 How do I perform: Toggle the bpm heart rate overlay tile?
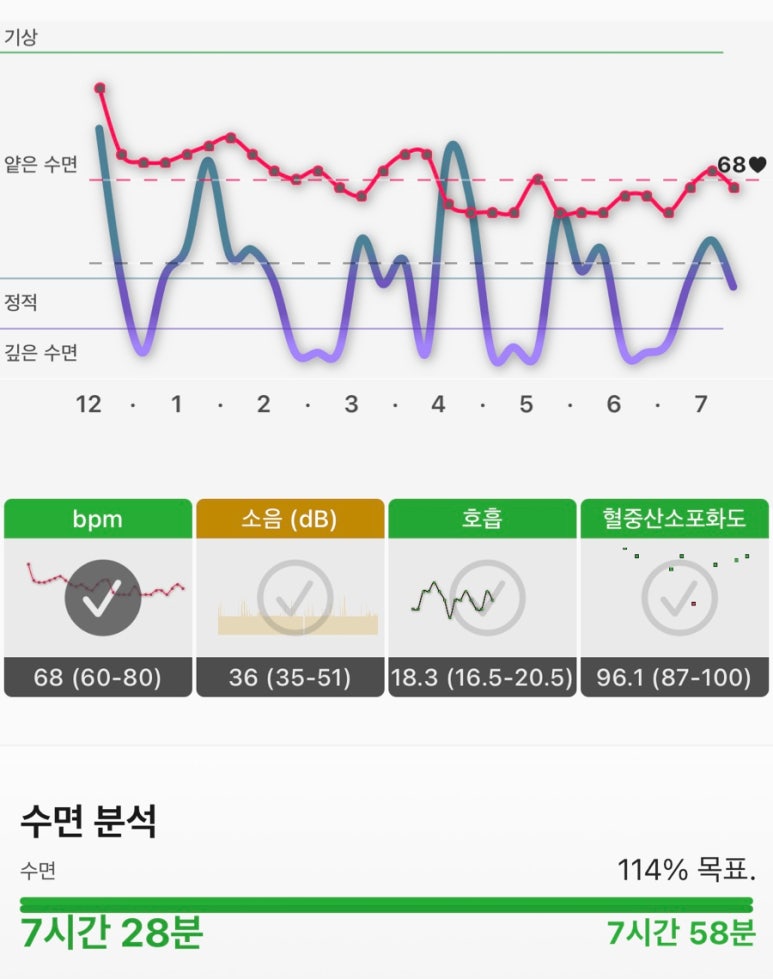[98, 599]
